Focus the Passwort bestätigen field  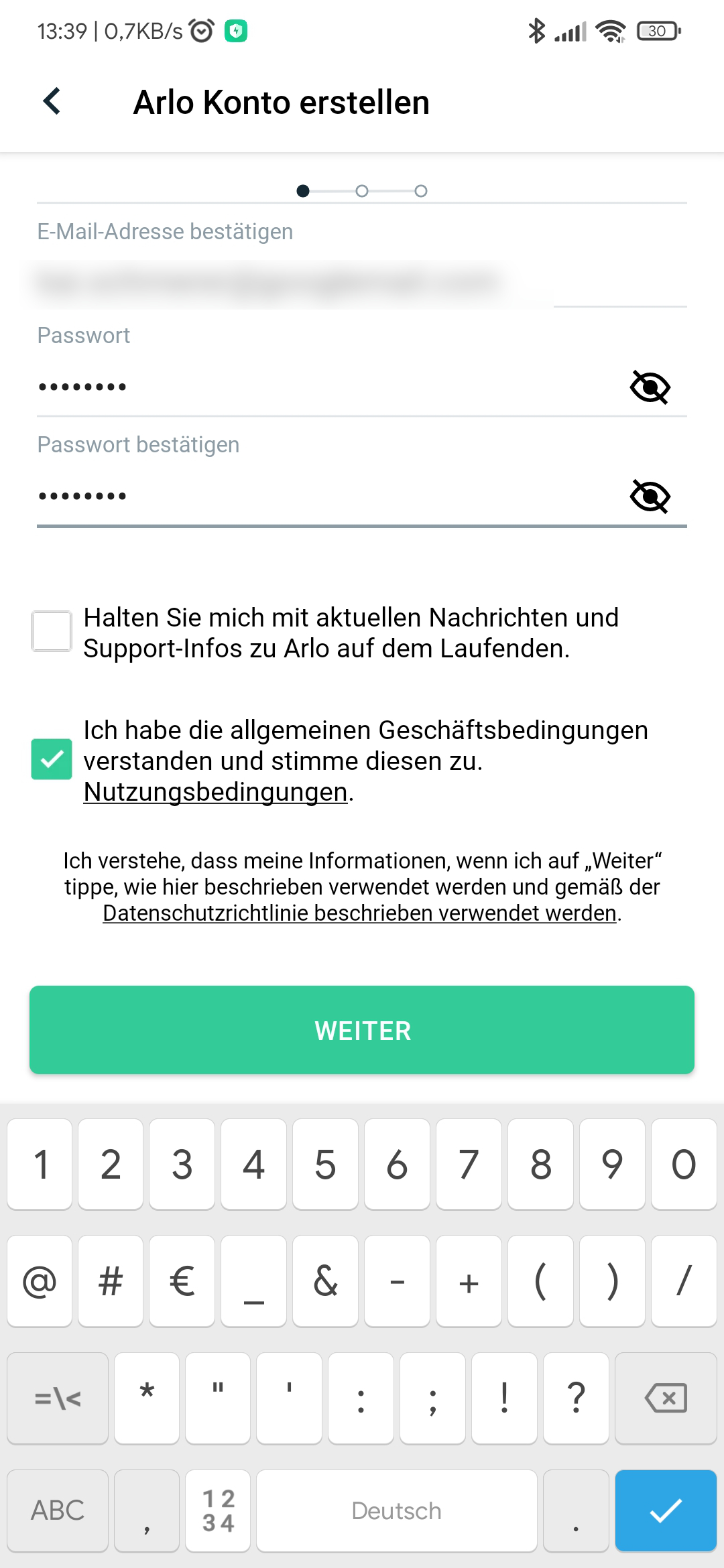point(322,496)
